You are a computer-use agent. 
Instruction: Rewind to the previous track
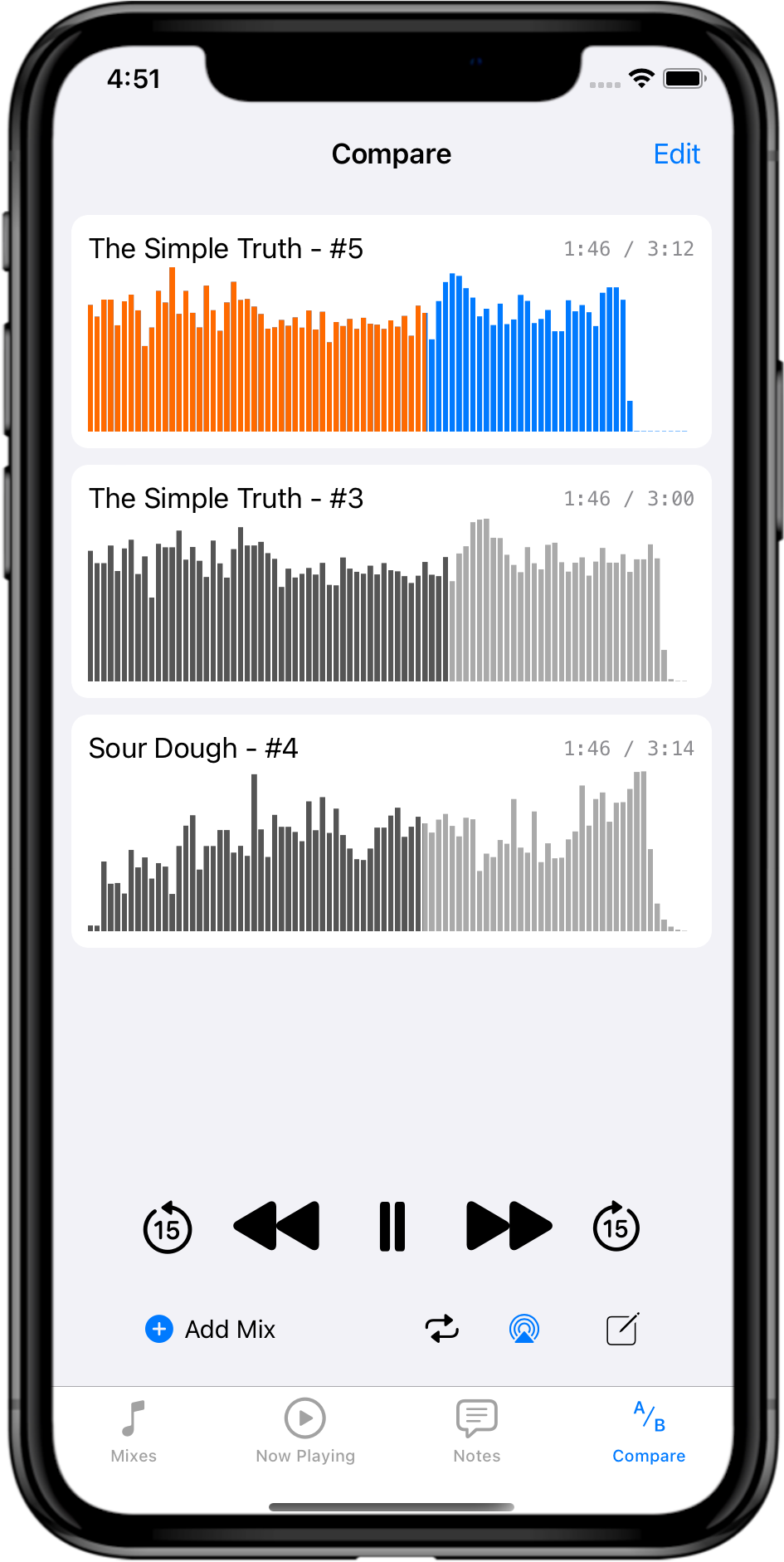tap(277, 1226)
